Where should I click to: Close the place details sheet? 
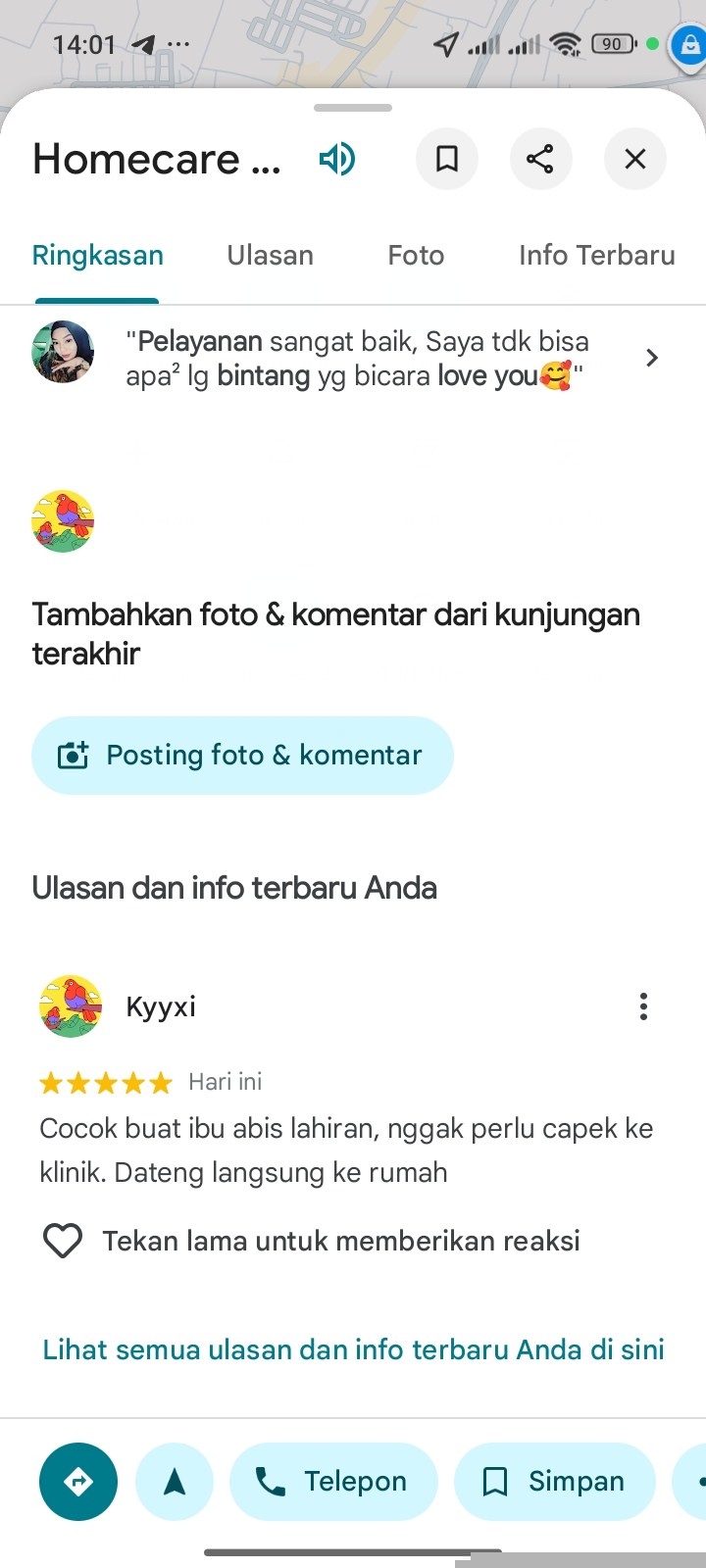[x=634, y=159]
